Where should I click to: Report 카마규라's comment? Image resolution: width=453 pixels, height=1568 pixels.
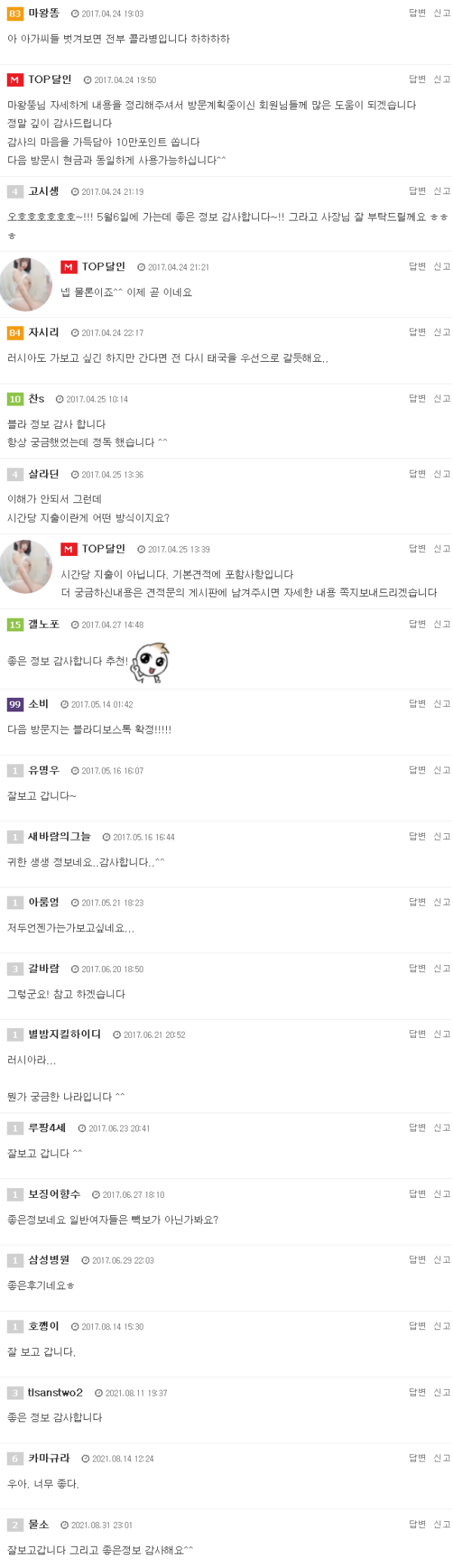(442, 1459)
